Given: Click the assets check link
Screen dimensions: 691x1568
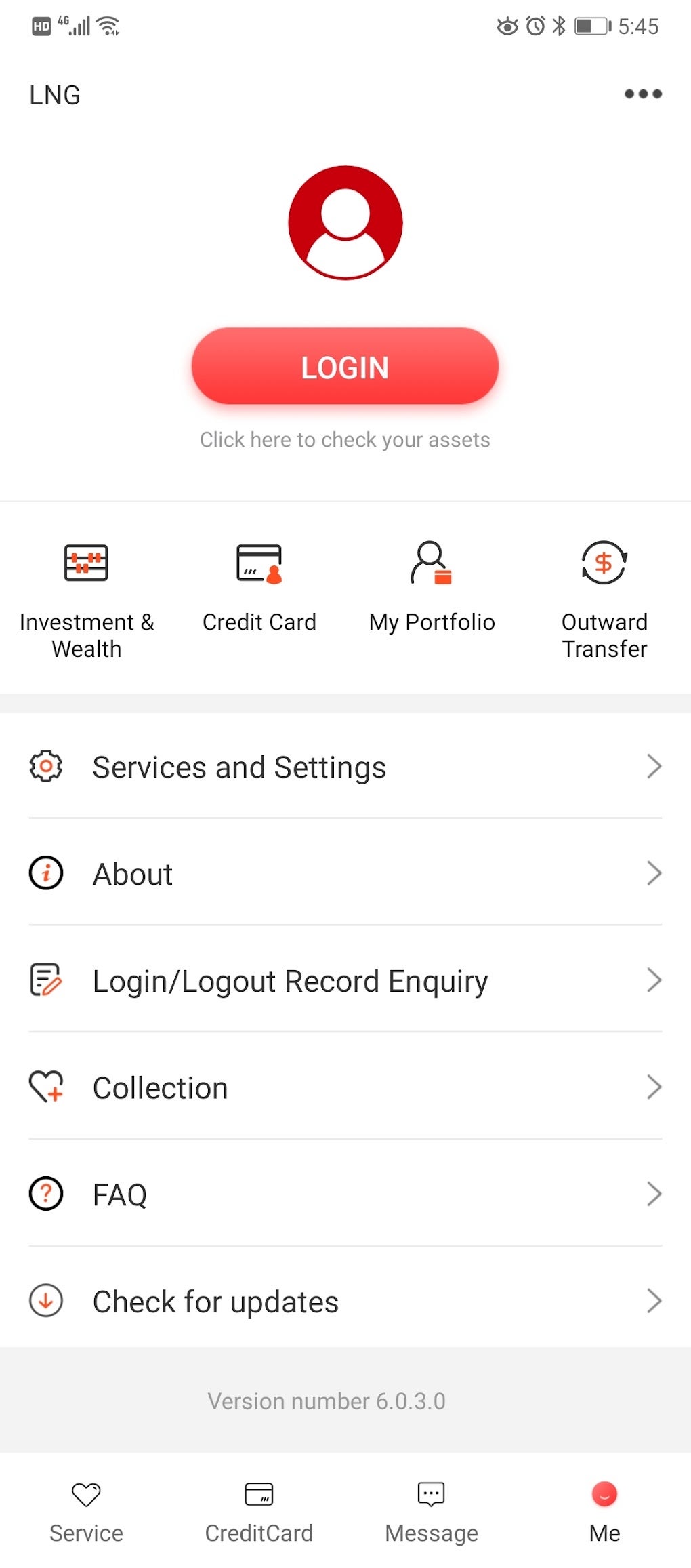Looking at the screenshot, I should (x=345, y=439).
